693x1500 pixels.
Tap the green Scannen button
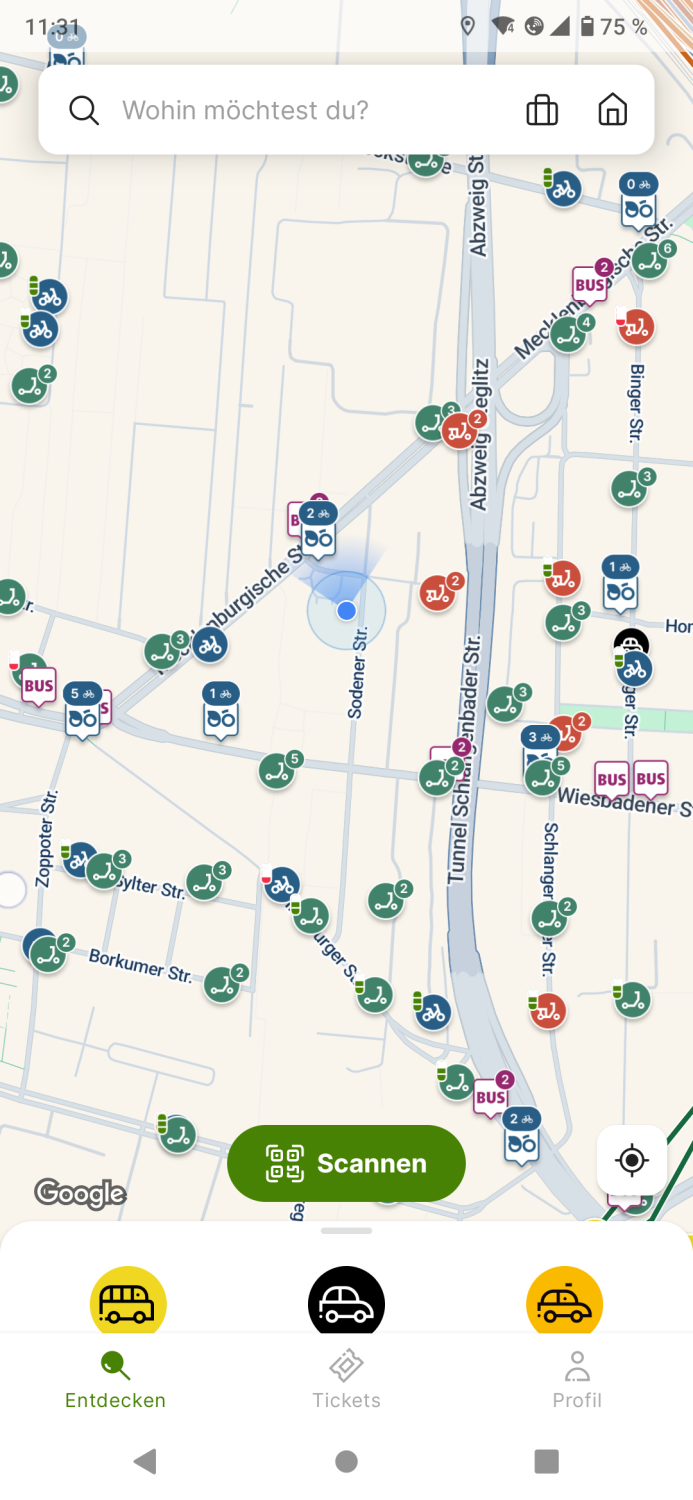click(x=346, y=1163)
